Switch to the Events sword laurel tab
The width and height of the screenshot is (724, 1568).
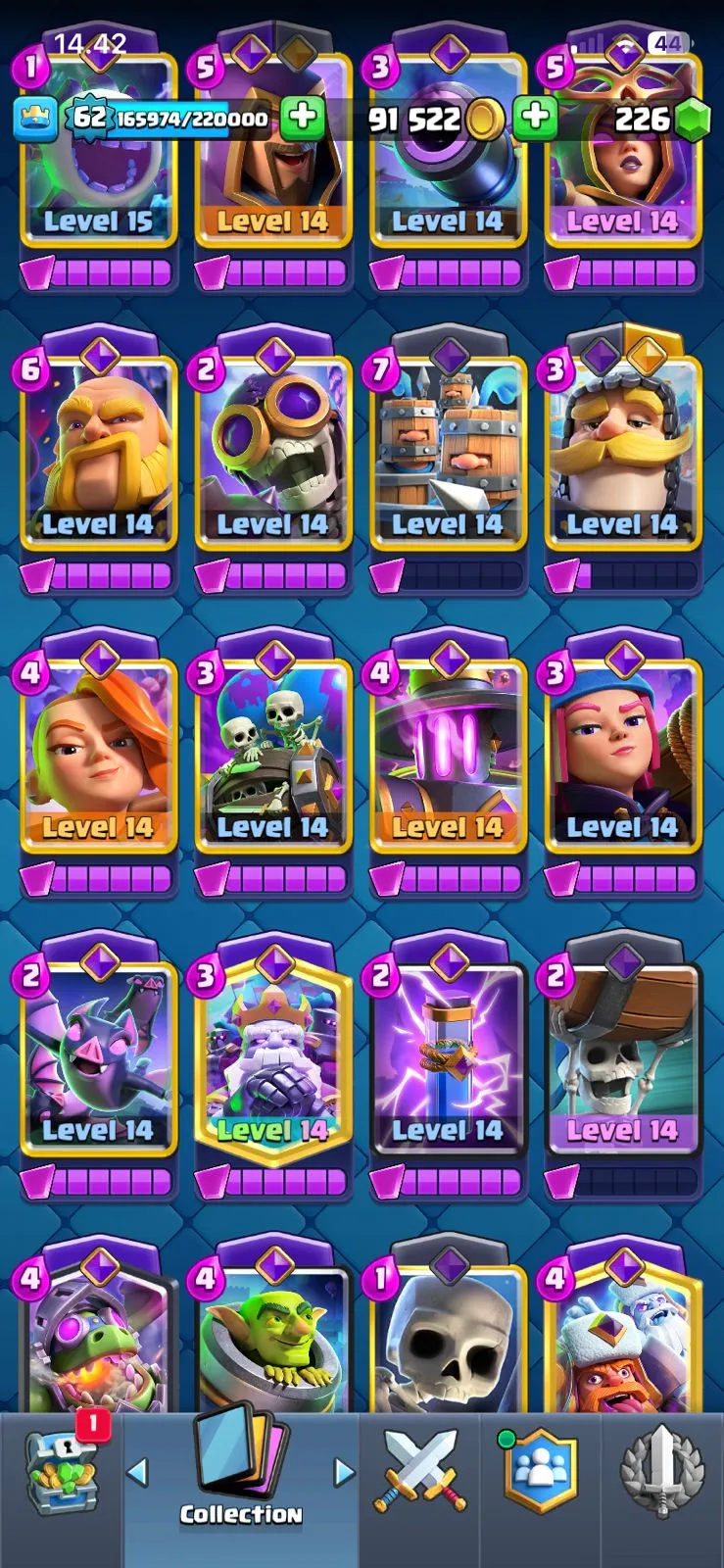[x=662, y=1470]
